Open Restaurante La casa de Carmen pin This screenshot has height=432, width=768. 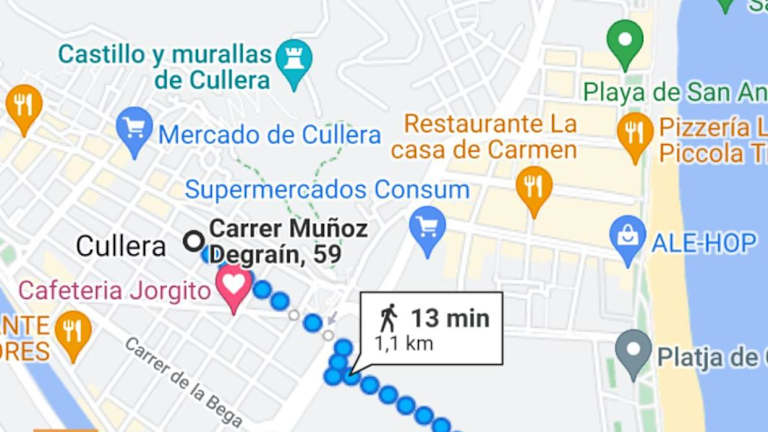click(535, 185)
